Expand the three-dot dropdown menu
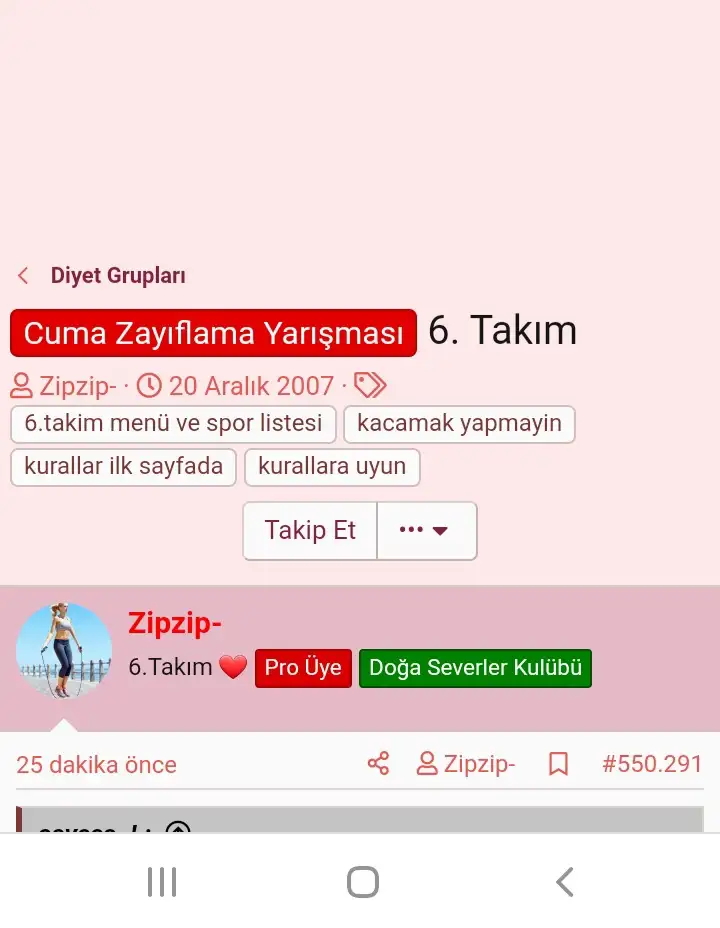 click(426, 530)
